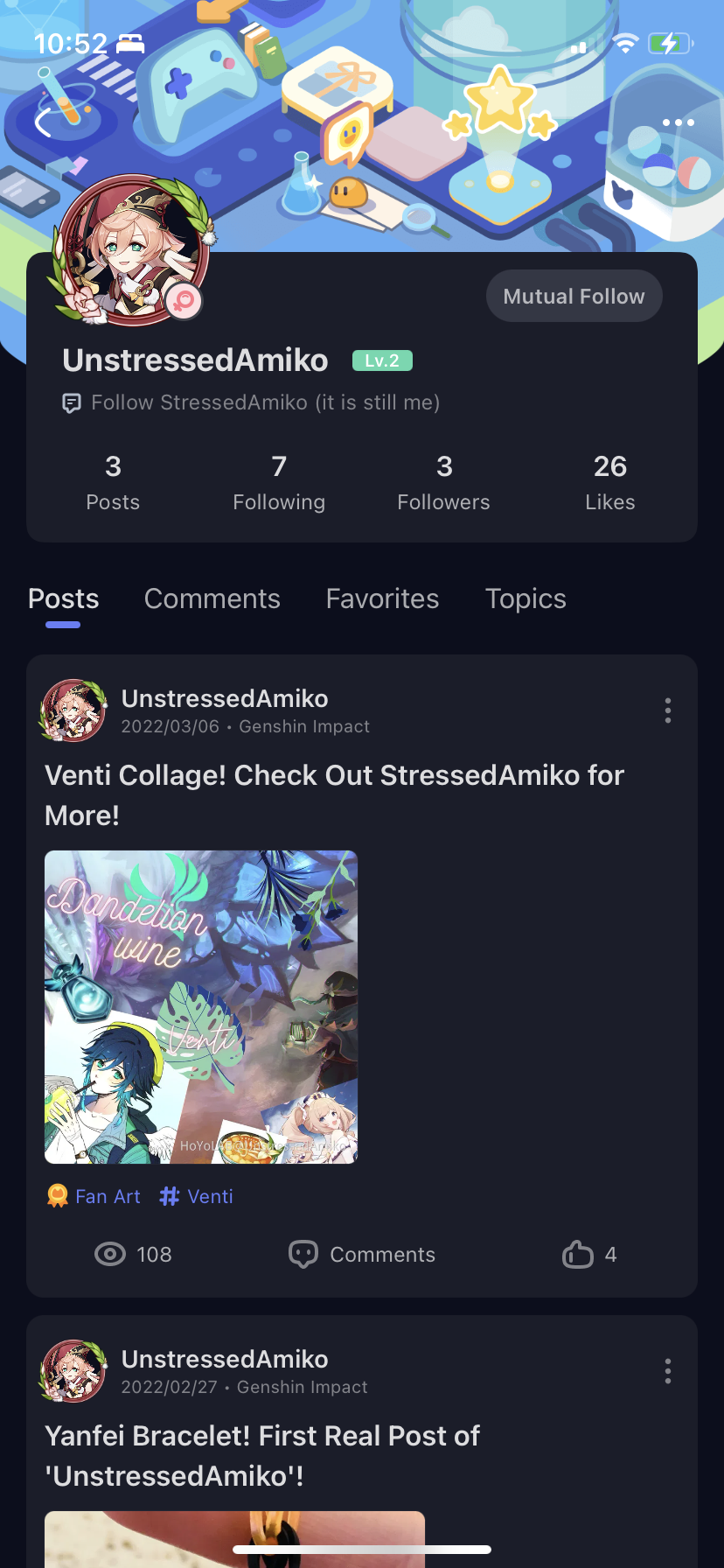This screenshot has width=724, height=1568.
Task: Open the profile options via three-dot icon
Action: click(677, 122)
